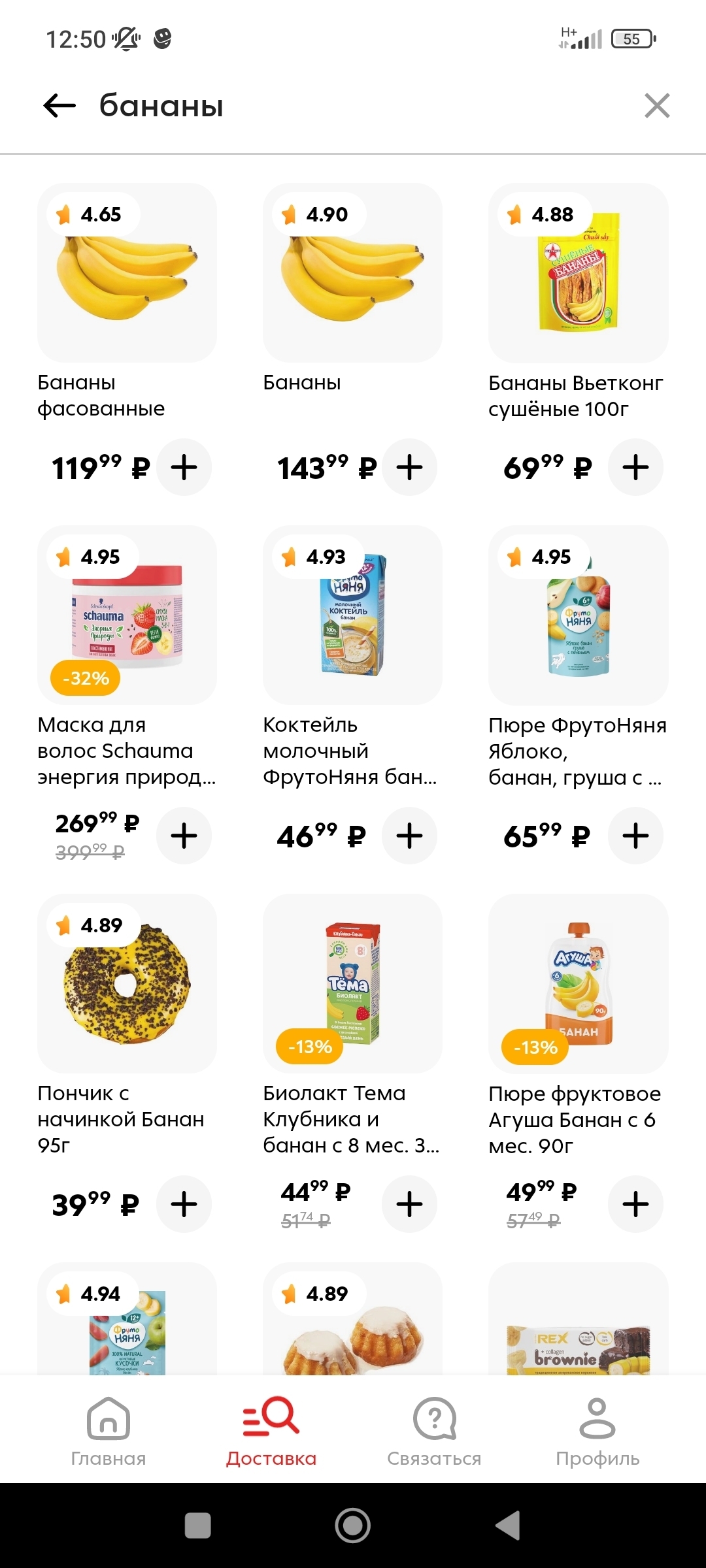Open Пончик с начинкой Банан details
This screenshot has width=706, height=1568.
[x=127, y=983]
